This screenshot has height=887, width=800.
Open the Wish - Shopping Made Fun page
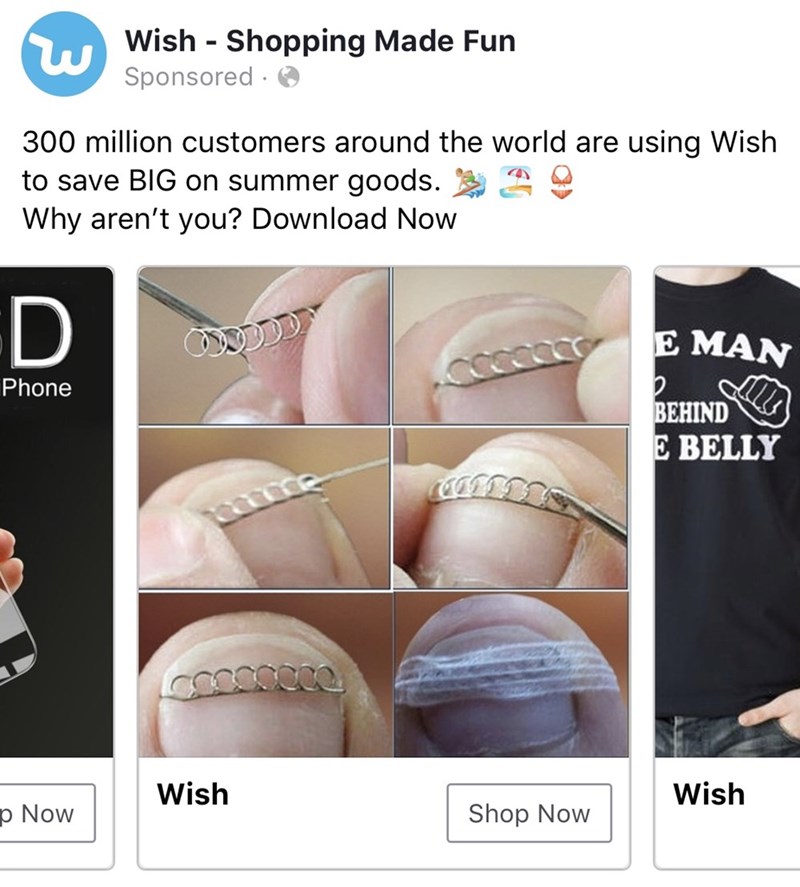click(320, 41)
